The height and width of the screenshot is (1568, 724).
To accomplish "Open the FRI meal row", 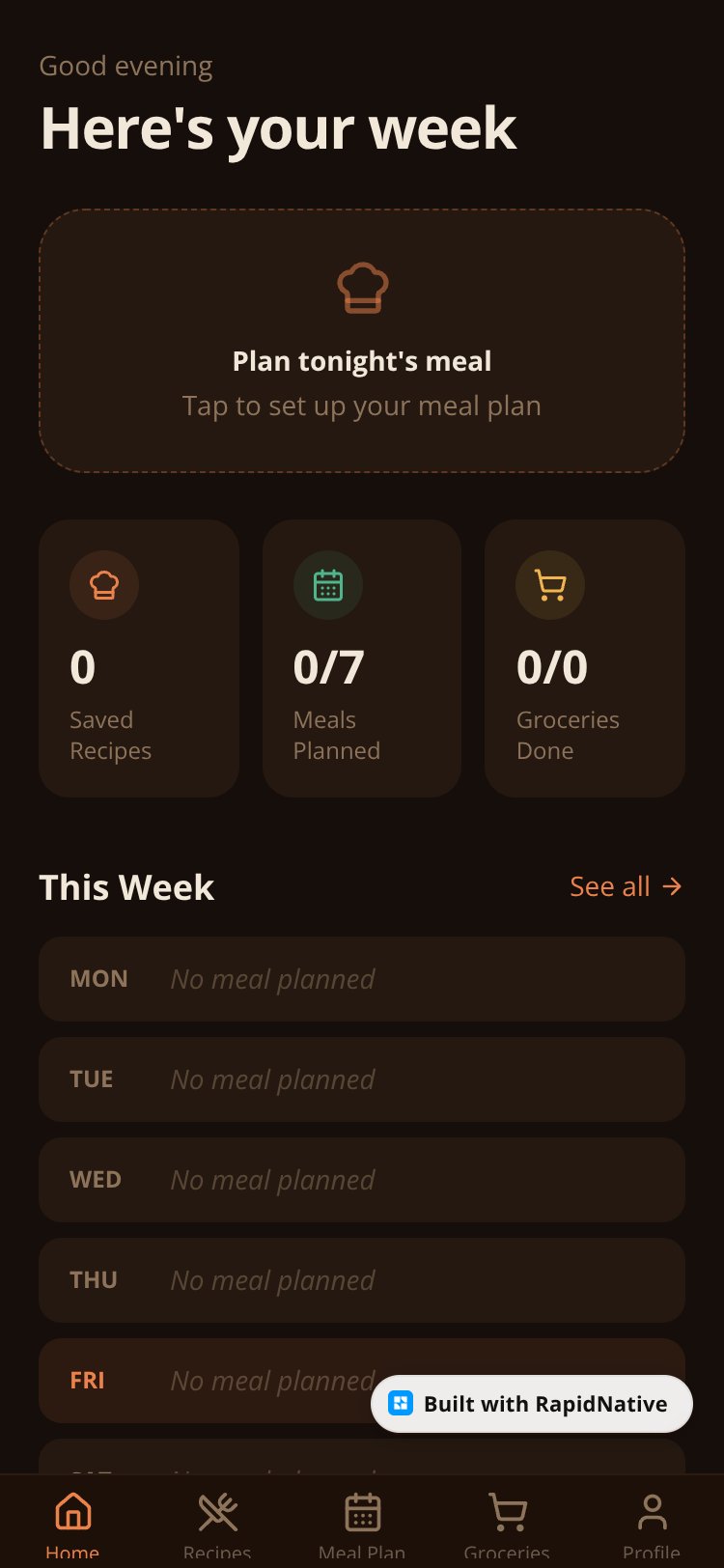I will click(x=205, y=1381).
